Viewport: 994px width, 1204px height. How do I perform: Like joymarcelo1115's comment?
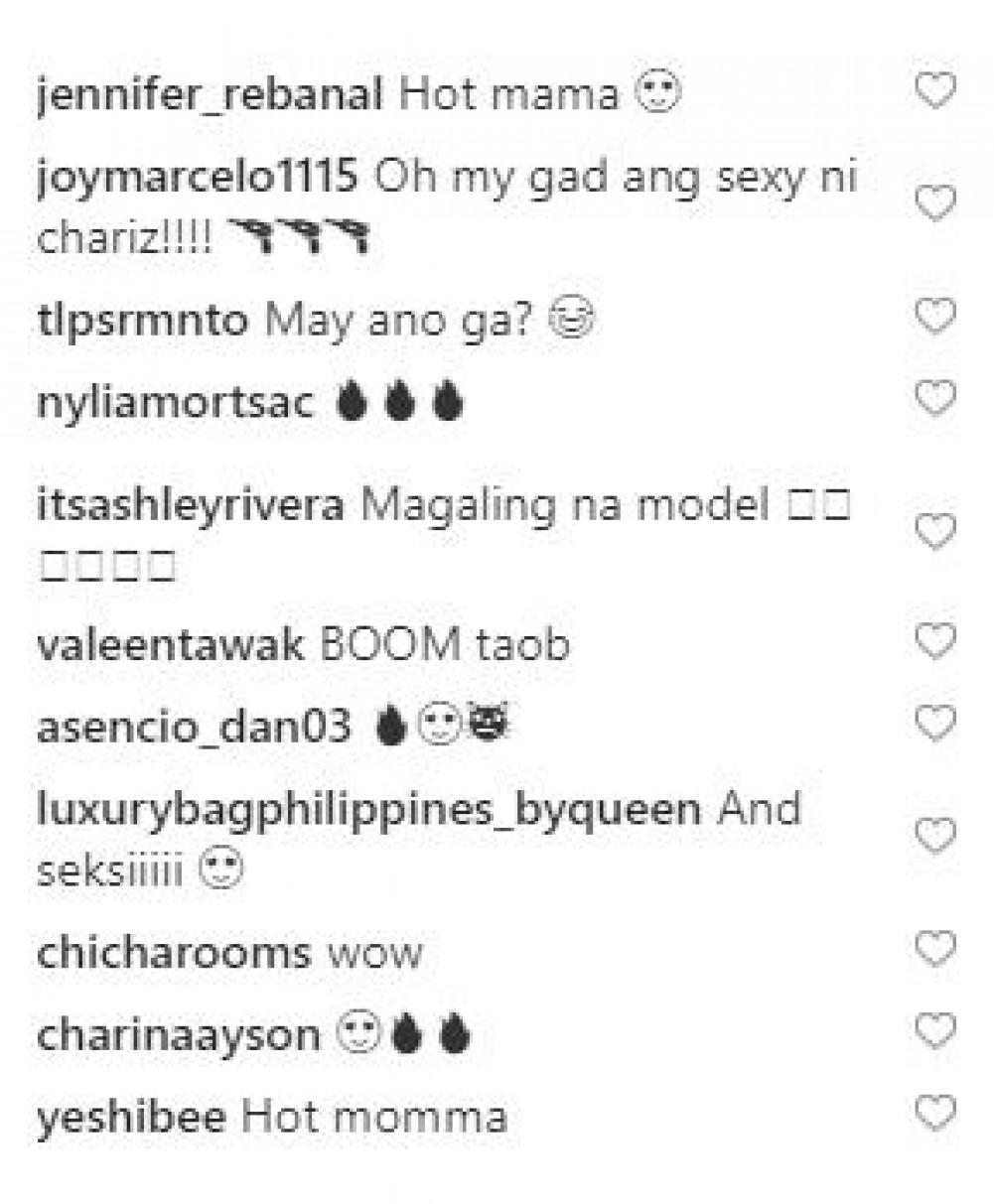[x=933, y=203]
